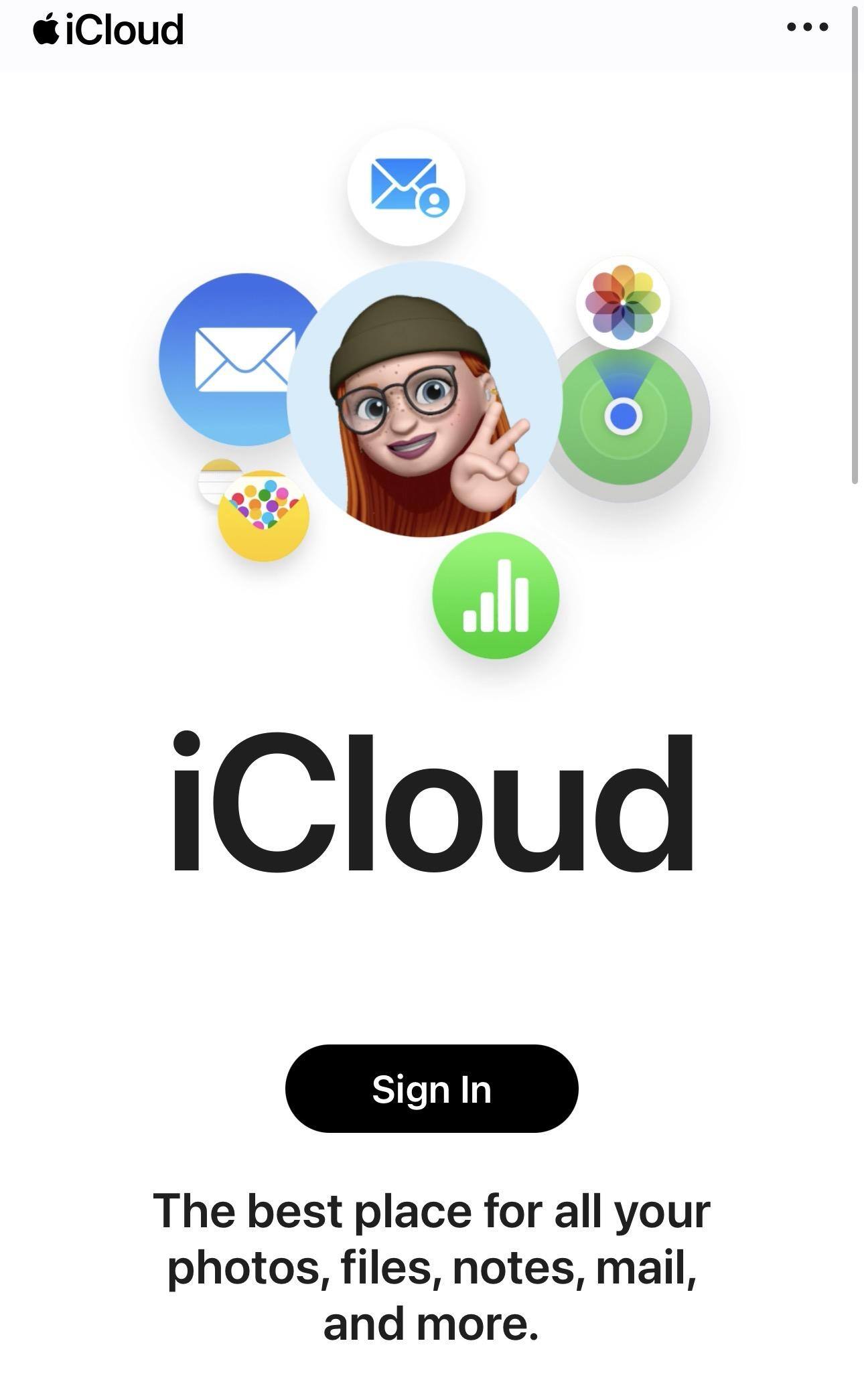864x1400 pixels.
Task: Tap the Sign In button
Action: click(431, 1089)
